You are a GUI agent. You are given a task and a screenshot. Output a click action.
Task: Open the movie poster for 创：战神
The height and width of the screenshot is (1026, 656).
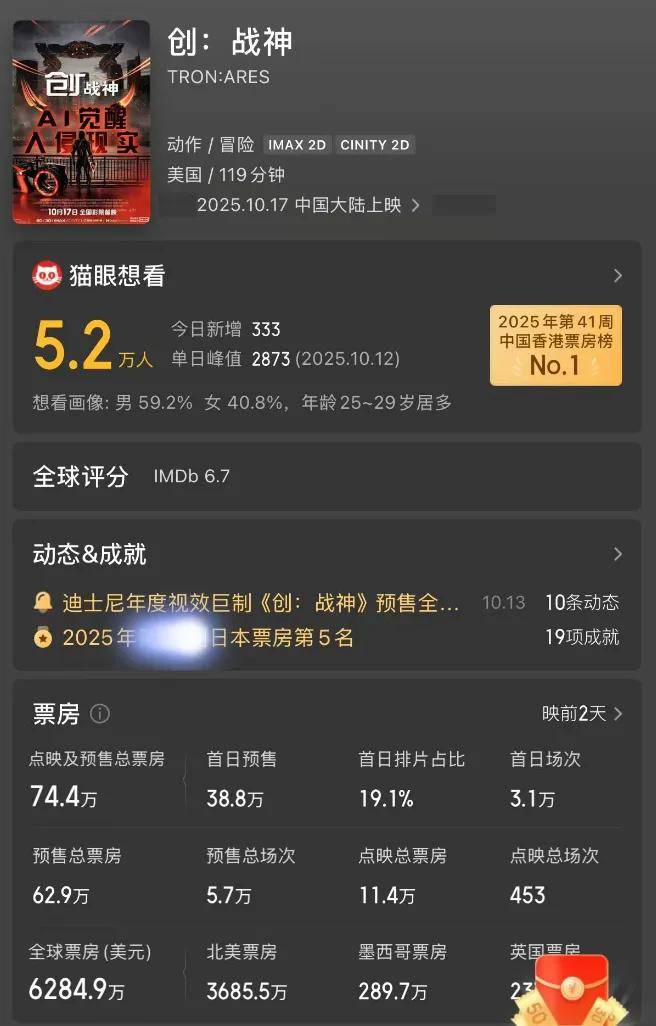click(81, 122)
